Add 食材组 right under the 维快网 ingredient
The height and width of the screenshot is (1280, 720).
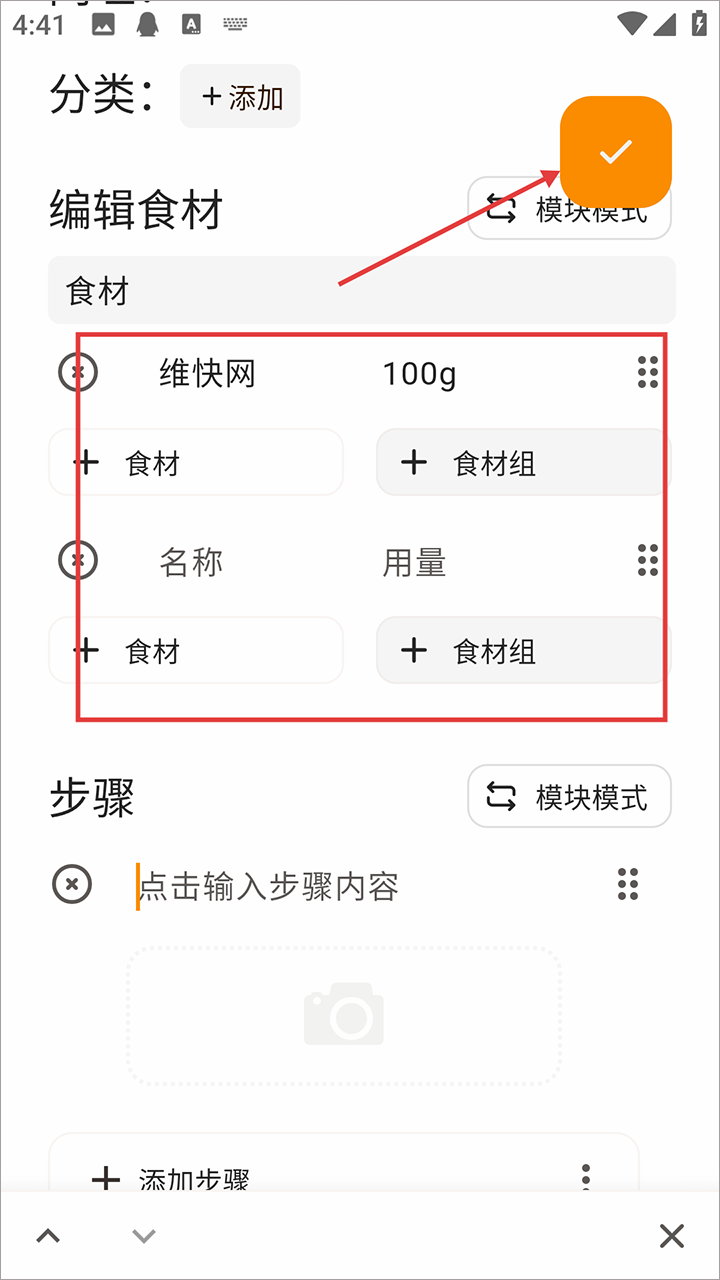(x=518, y=463)
